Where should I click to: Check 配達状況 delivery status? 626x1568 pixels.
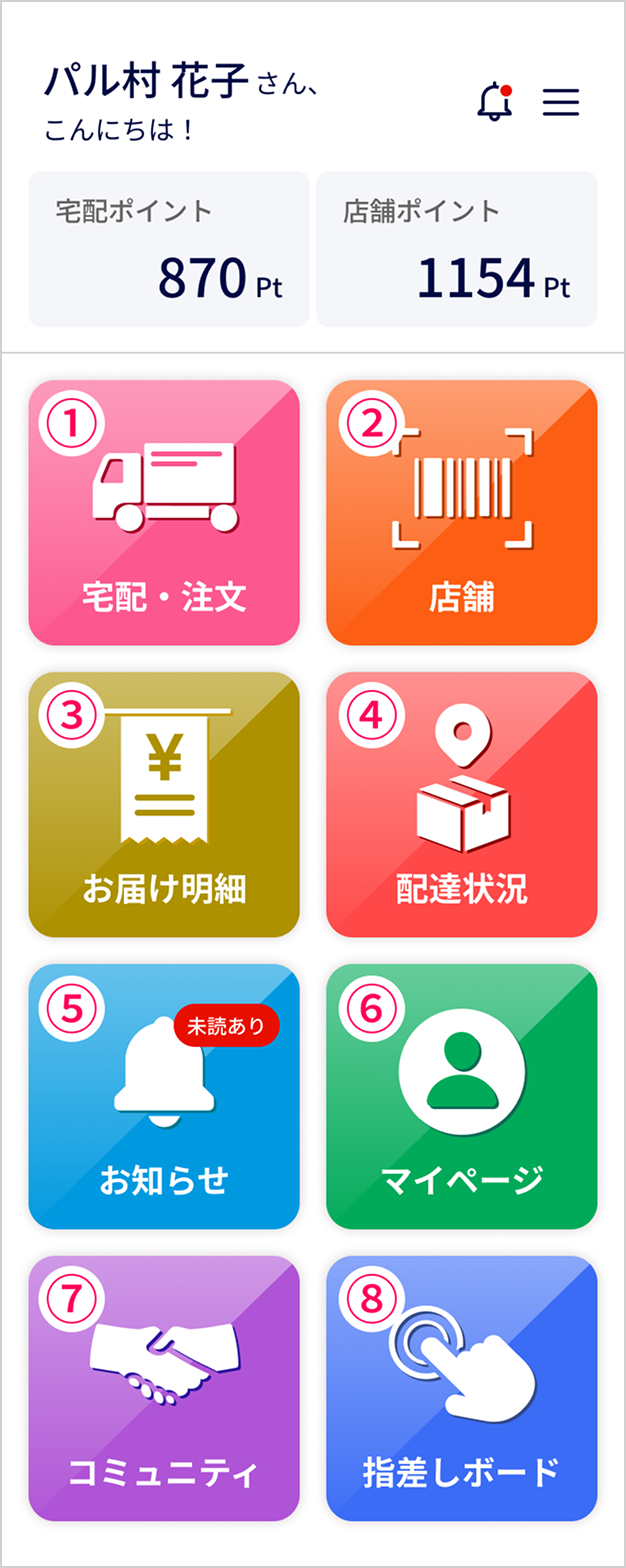point(462,804)
